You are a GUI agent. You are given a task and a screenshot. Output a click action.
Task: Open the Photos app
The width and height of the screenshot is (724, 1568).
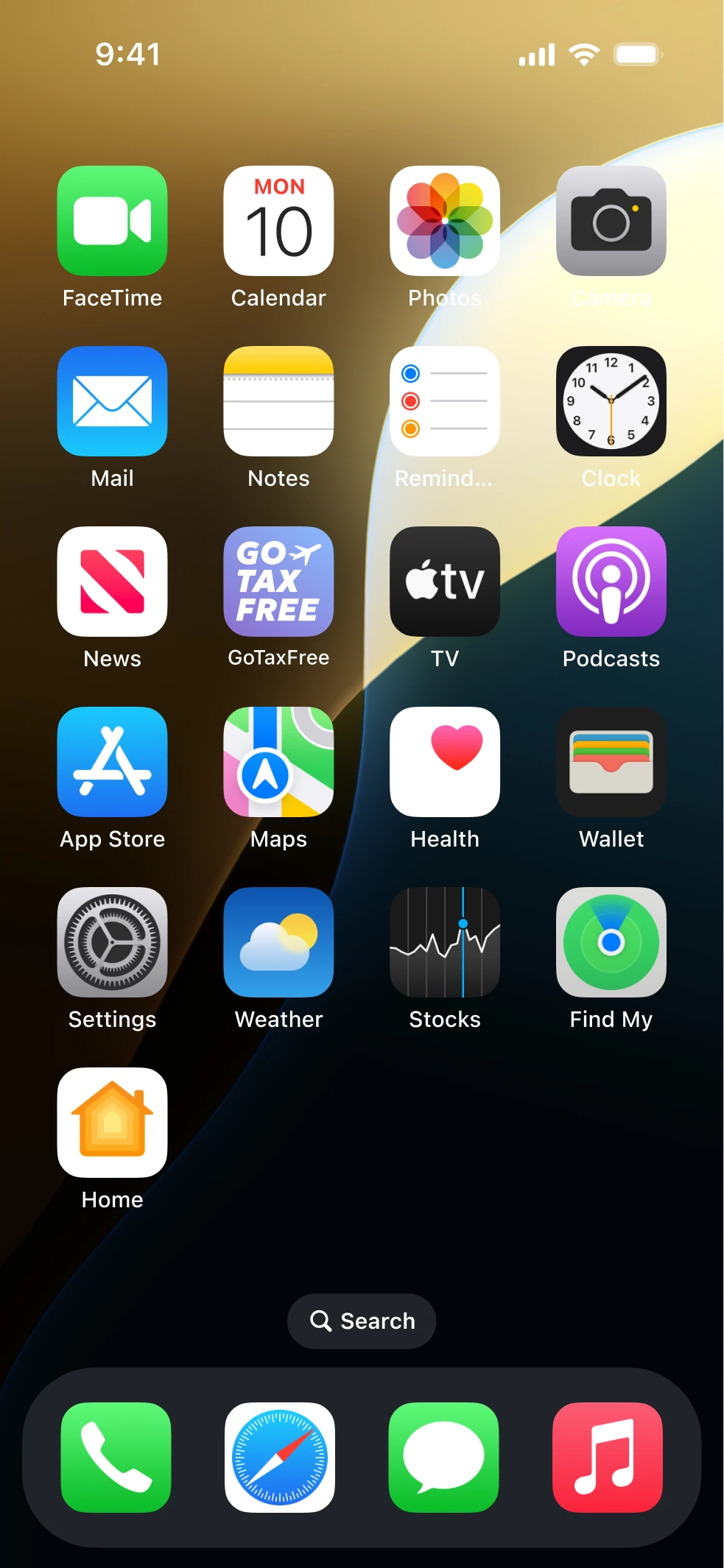click(x=445, y=221)
